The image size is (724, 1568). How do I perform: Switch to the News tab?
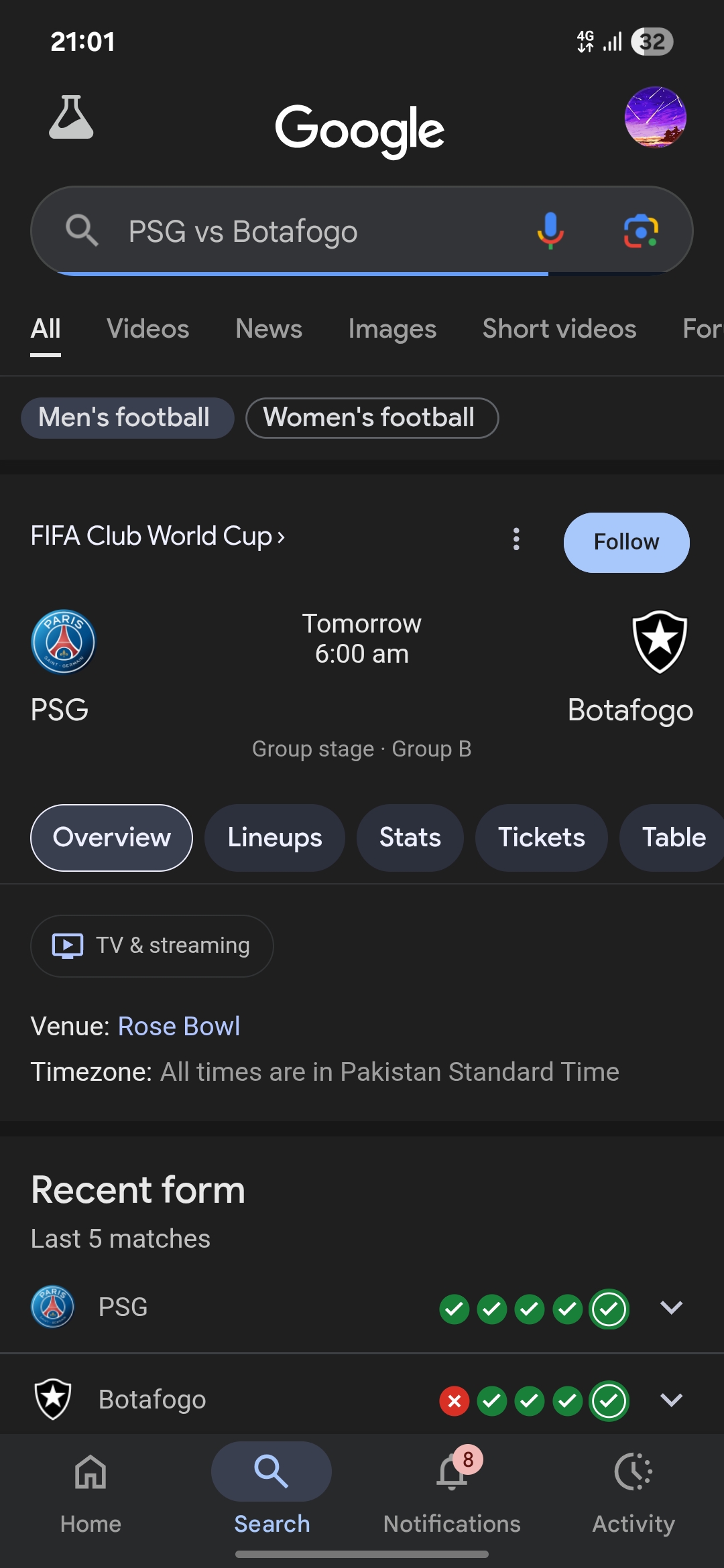point(269,329)
